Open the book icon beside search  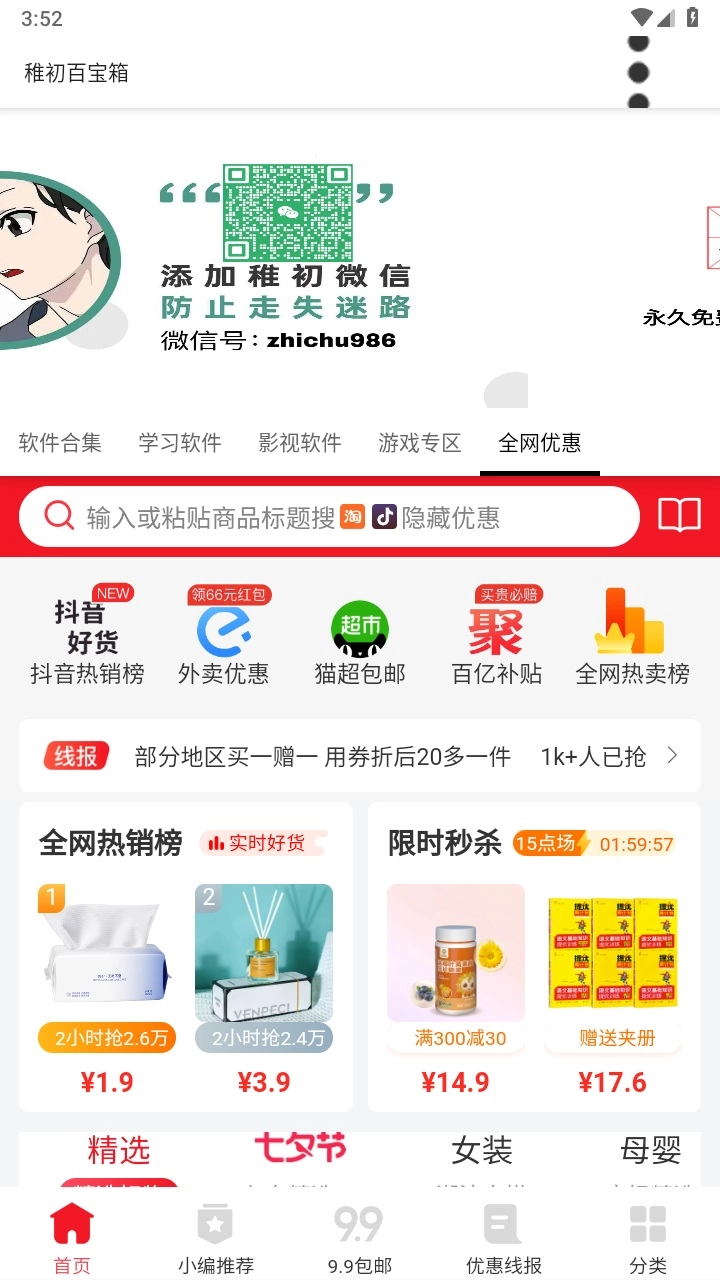tap(679, 516)
